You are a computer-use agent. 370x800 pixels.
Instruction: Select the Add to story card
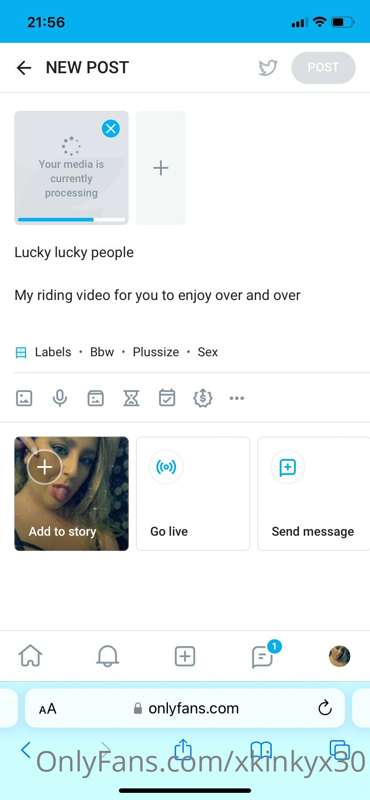click(x=71, y=493)
